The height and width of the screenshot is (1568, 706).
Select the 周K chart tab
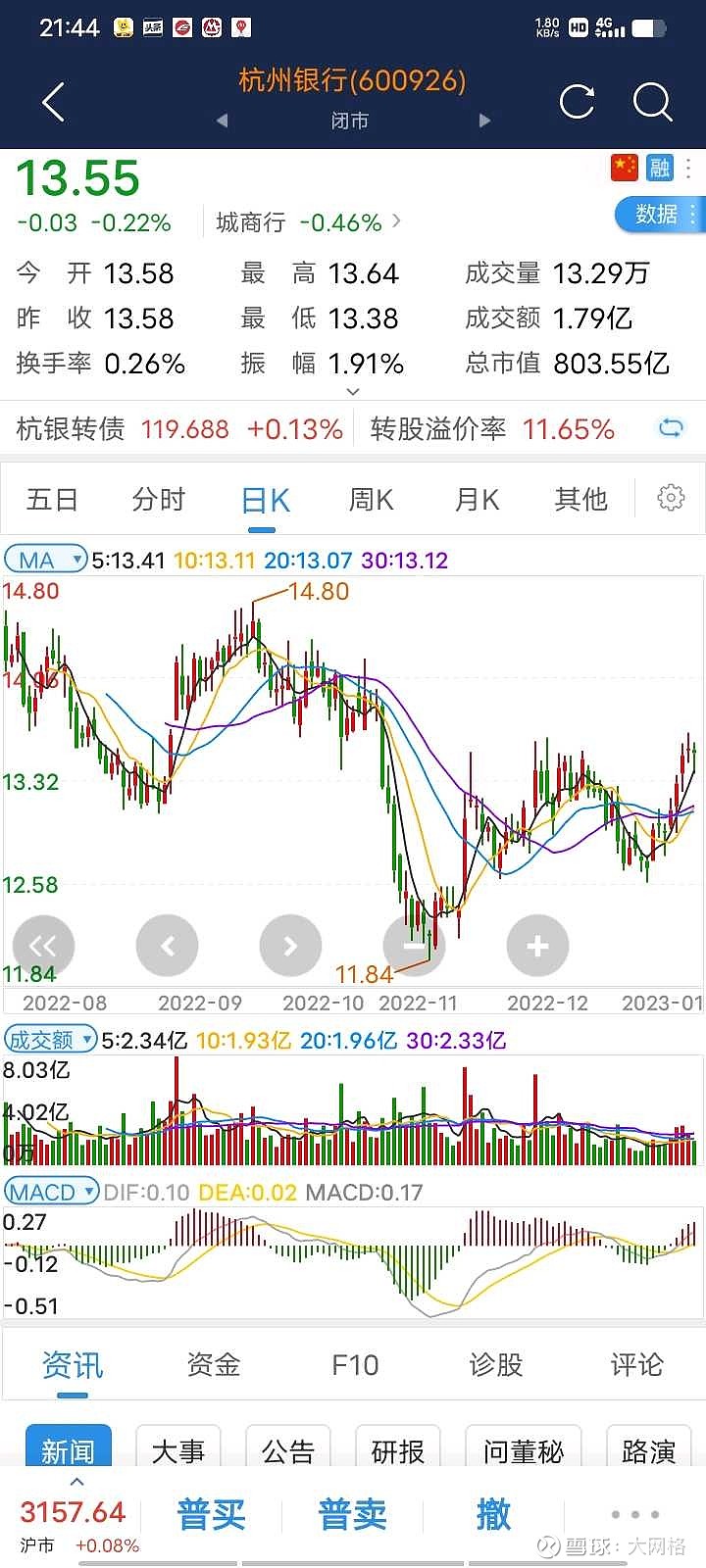371,500
